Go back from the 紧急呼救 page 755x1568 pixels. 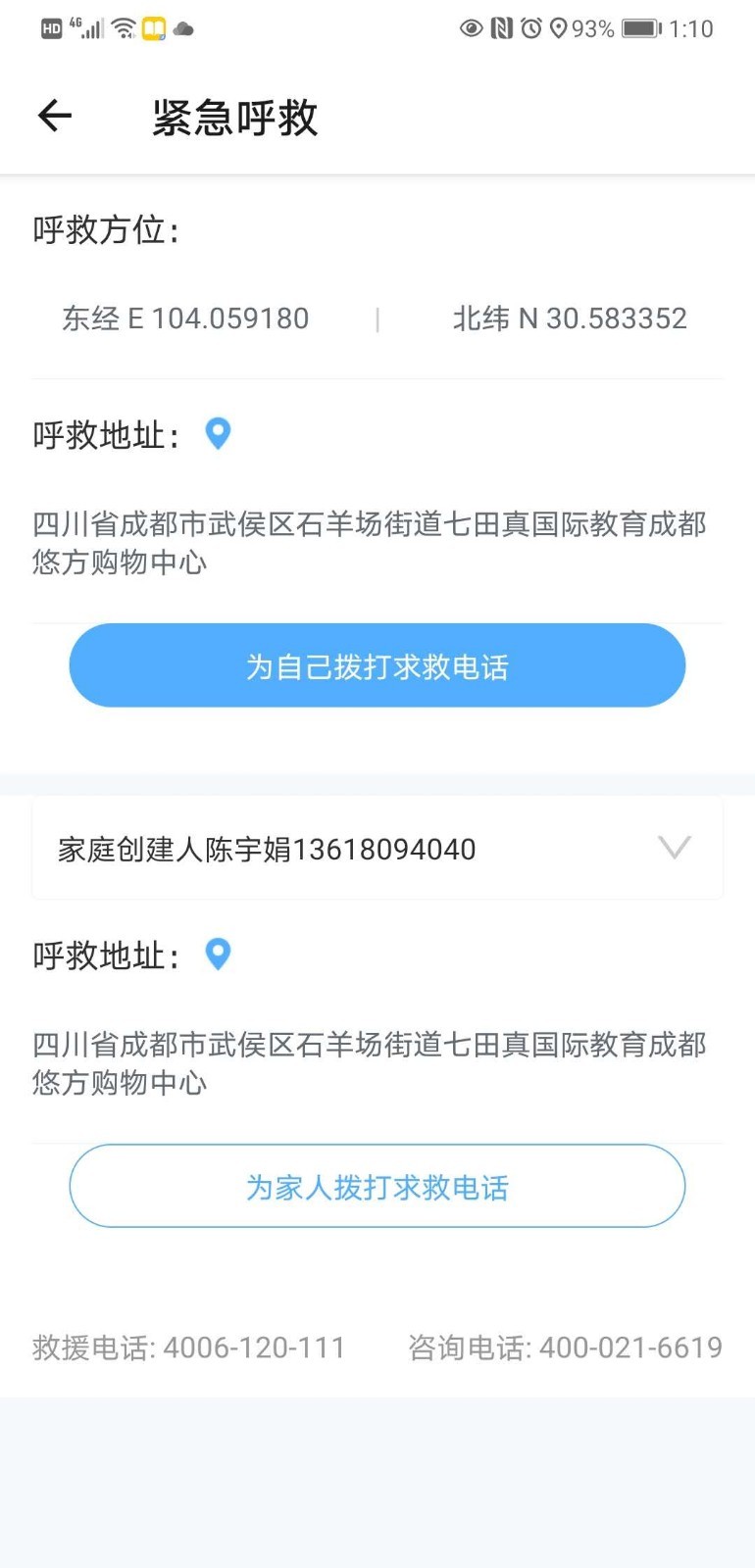55,117
